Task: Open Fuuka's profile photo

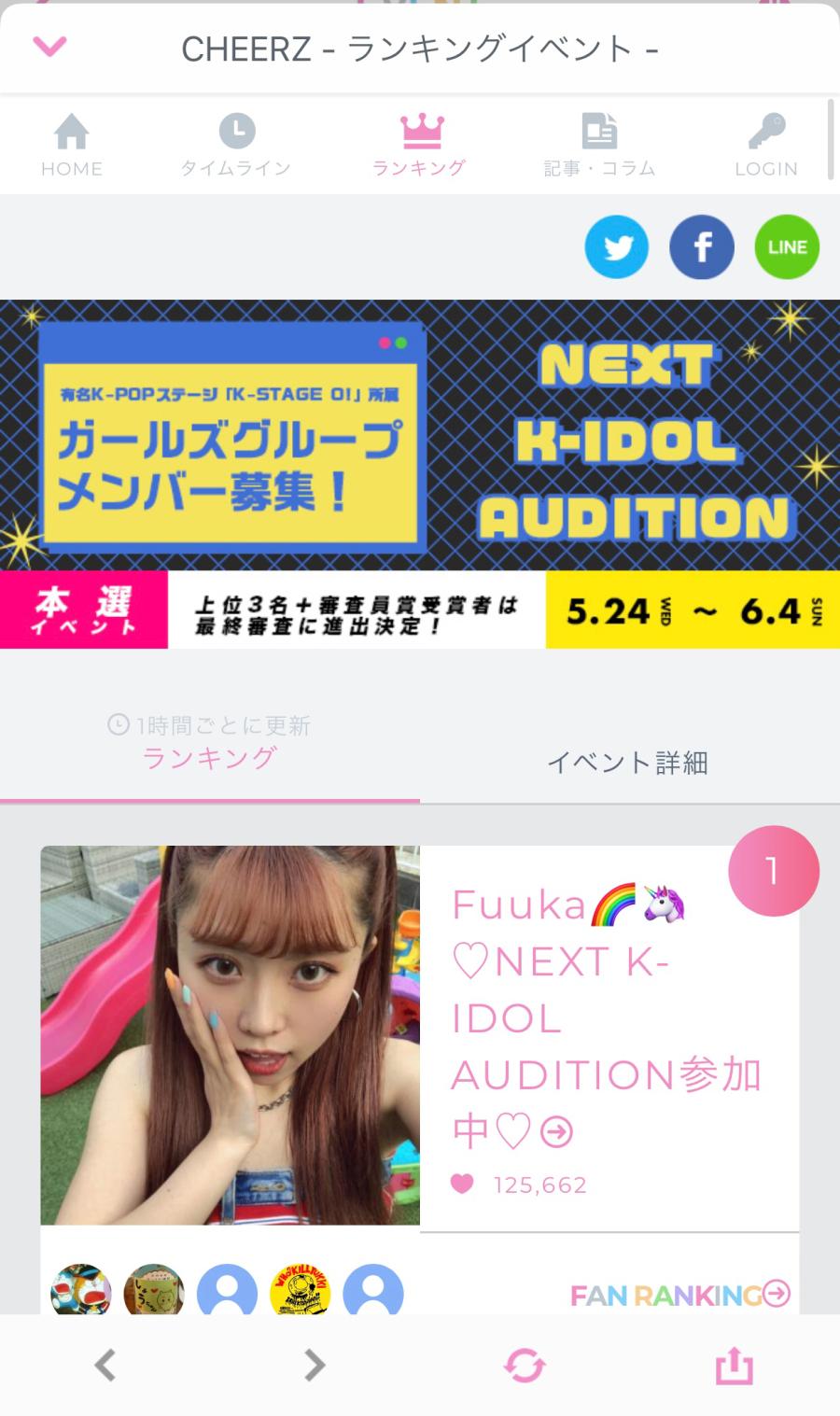Action: 230,1034
